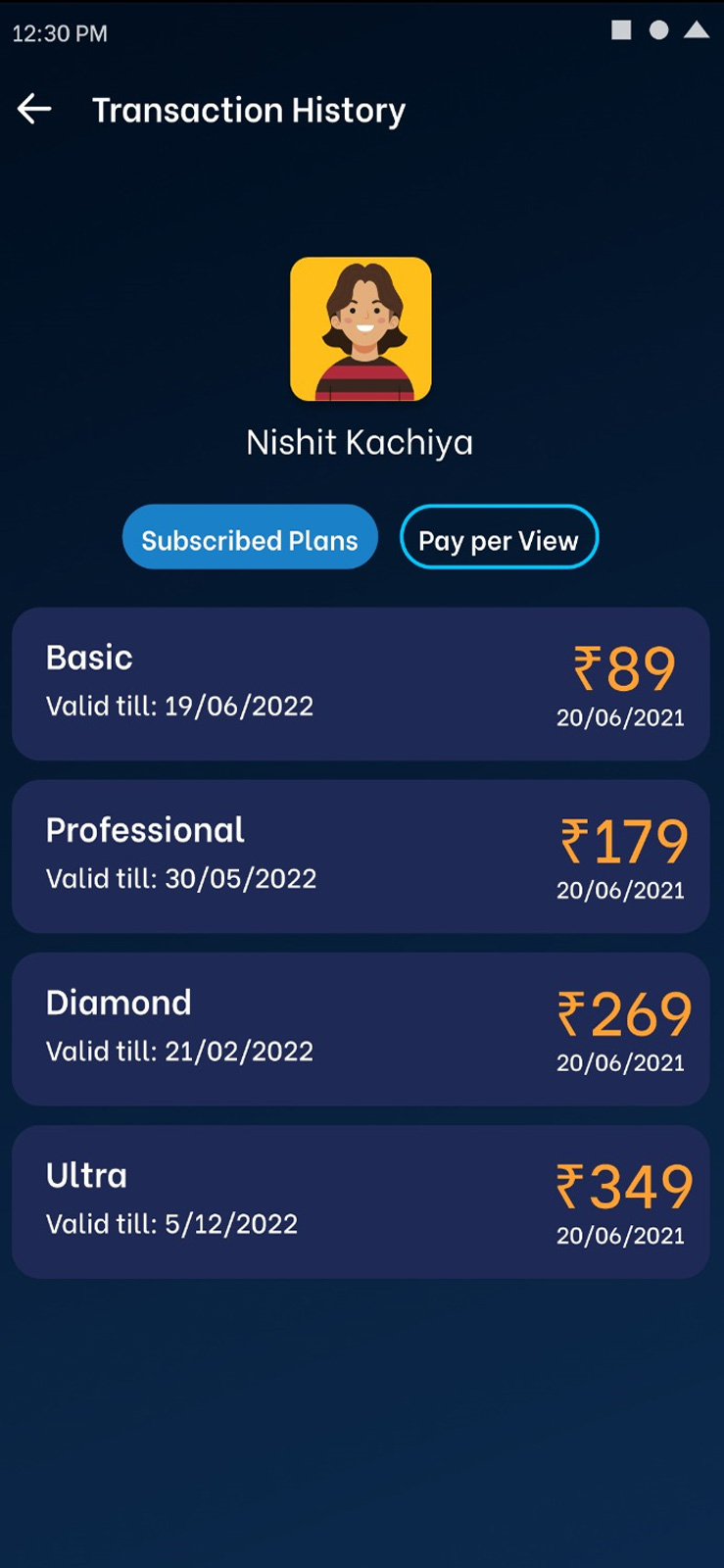Tap the Ultra plan transaction card
This screenshot has width=724, height=1568.
pos(361,1201)
